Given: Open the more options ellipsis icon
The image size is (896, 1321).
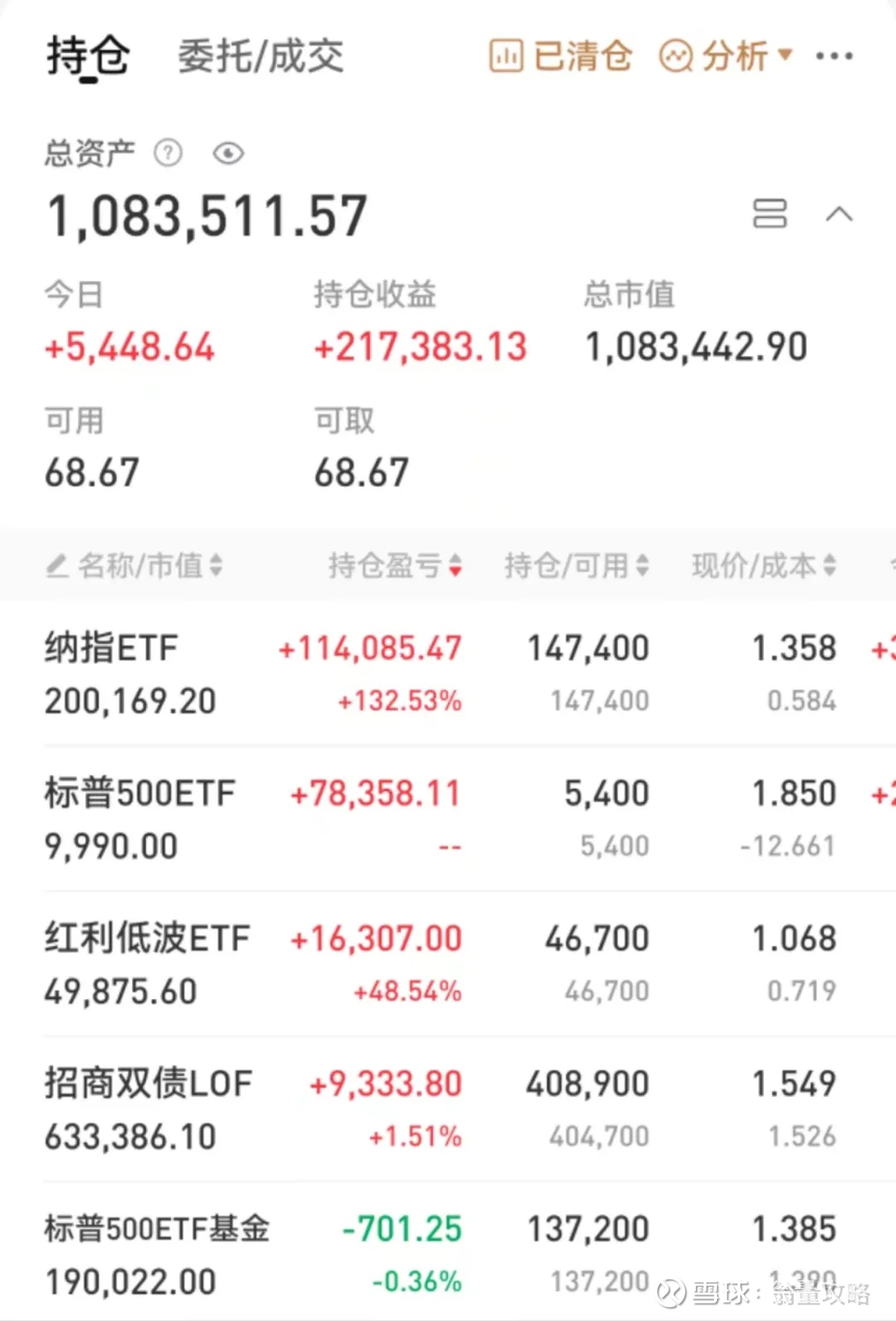Looking at the screenshot, I should (834, 55).
